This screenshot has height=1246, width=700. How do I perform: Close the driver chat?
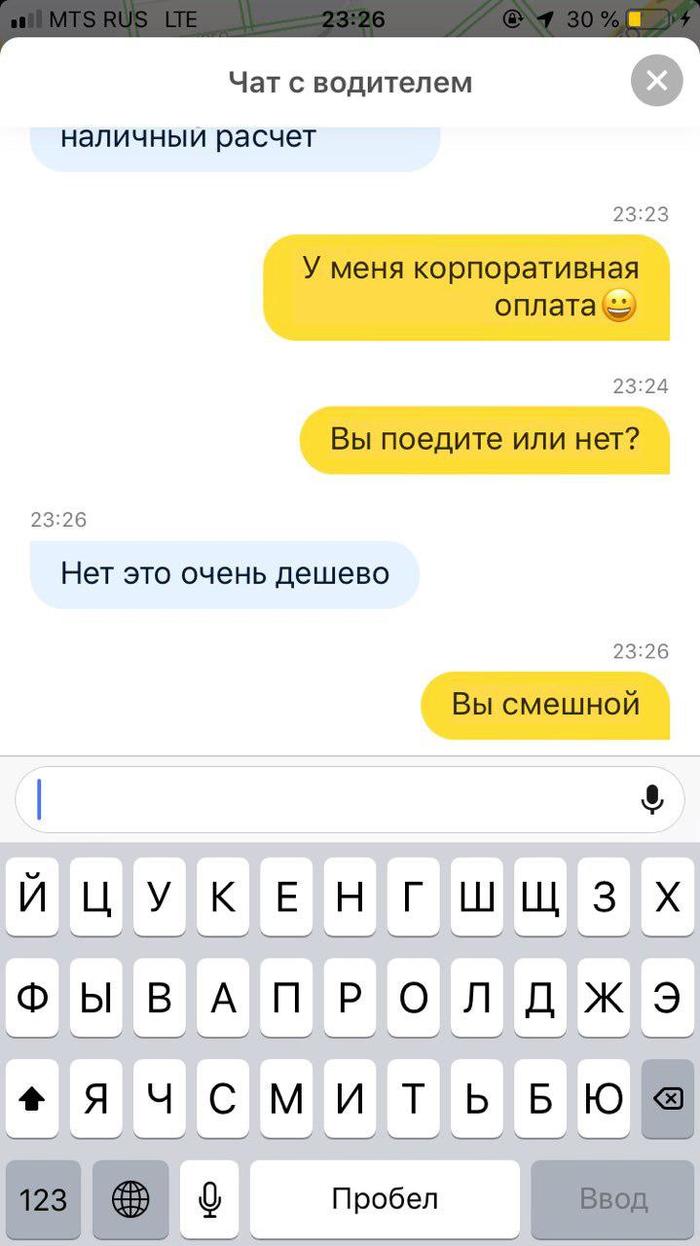point(656,81)
